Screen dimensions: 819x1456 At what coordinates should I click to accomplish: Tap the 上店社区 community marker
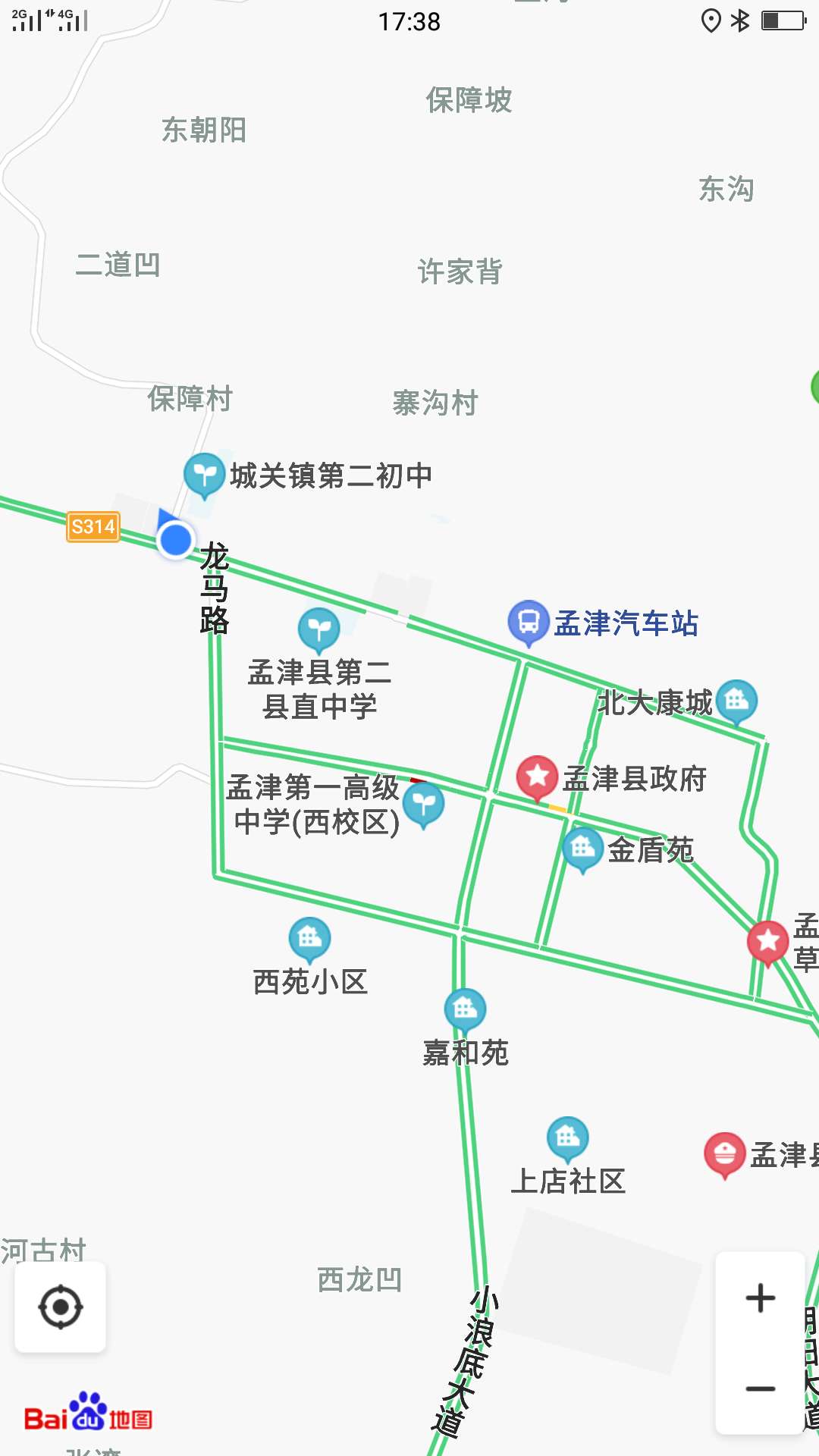(567, 1137)
